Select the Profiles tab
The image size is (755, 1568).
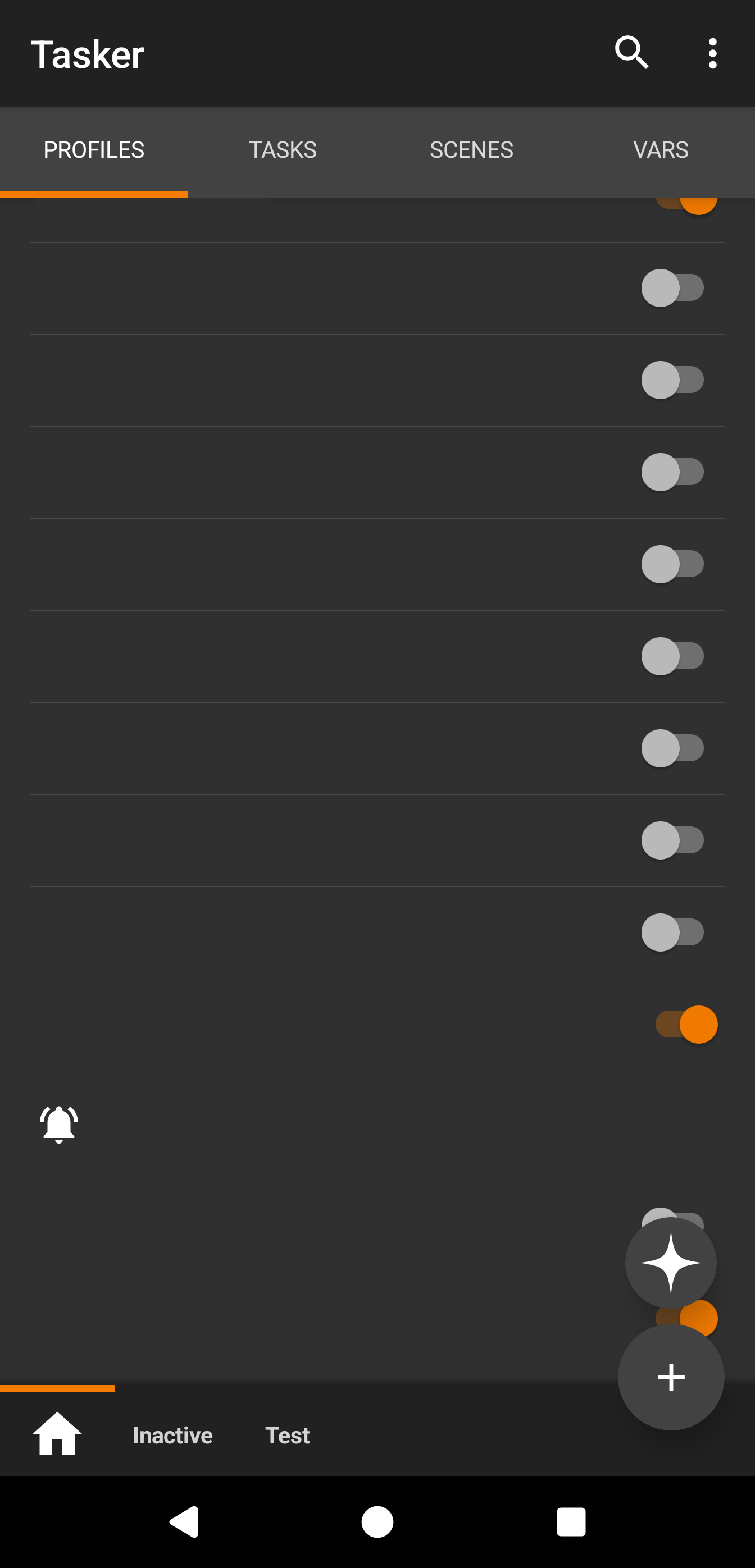coord(94,150)
